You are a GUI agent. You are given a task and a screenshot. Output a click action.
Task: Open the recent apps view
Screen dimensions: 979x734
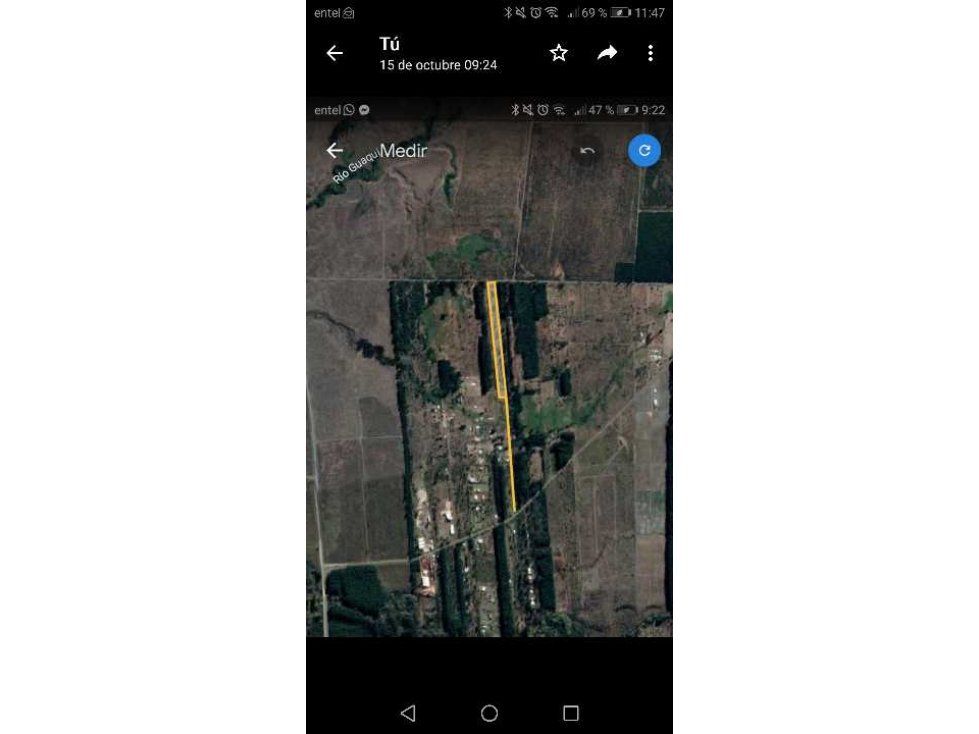[570, 713]
